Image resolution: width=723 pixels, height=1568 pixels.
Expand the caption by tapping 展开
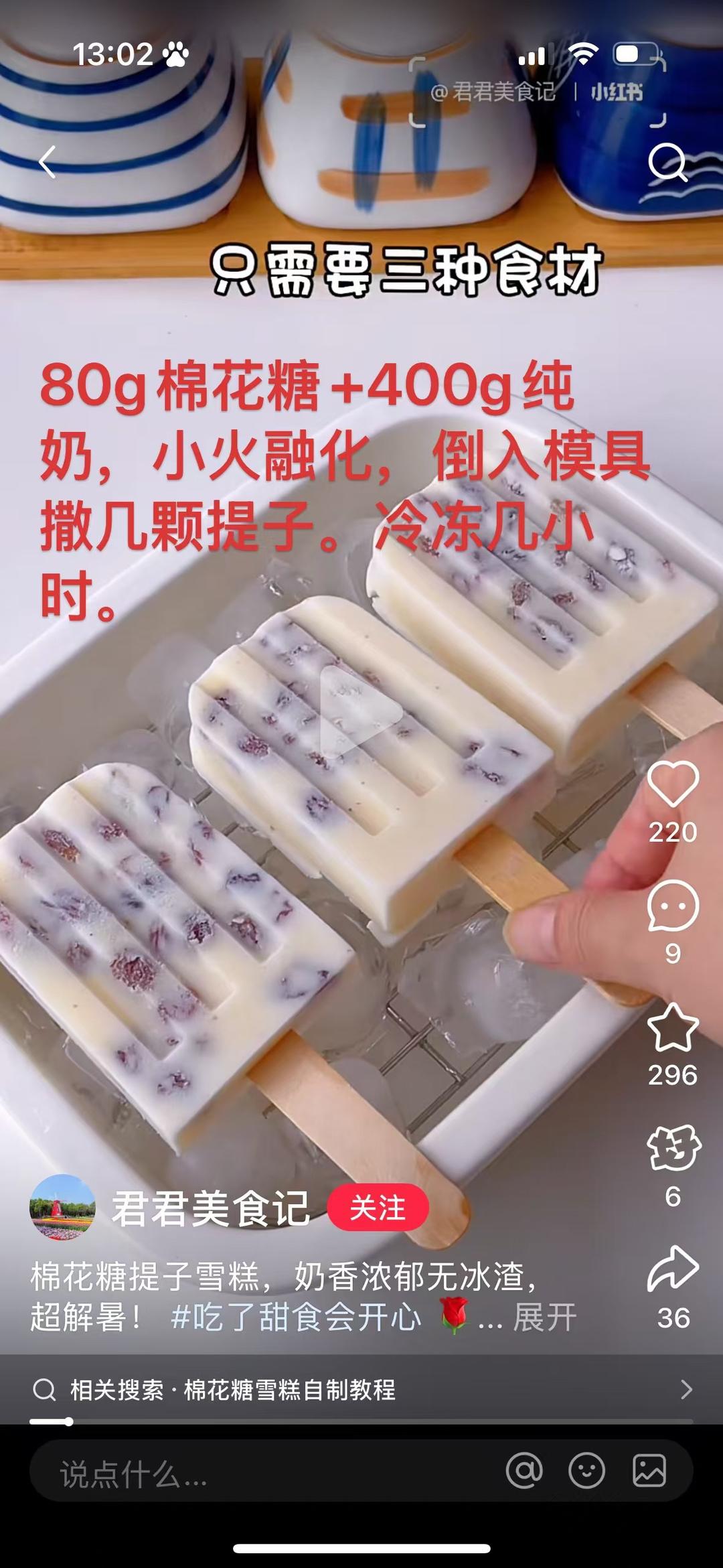tap(544, 1317)
